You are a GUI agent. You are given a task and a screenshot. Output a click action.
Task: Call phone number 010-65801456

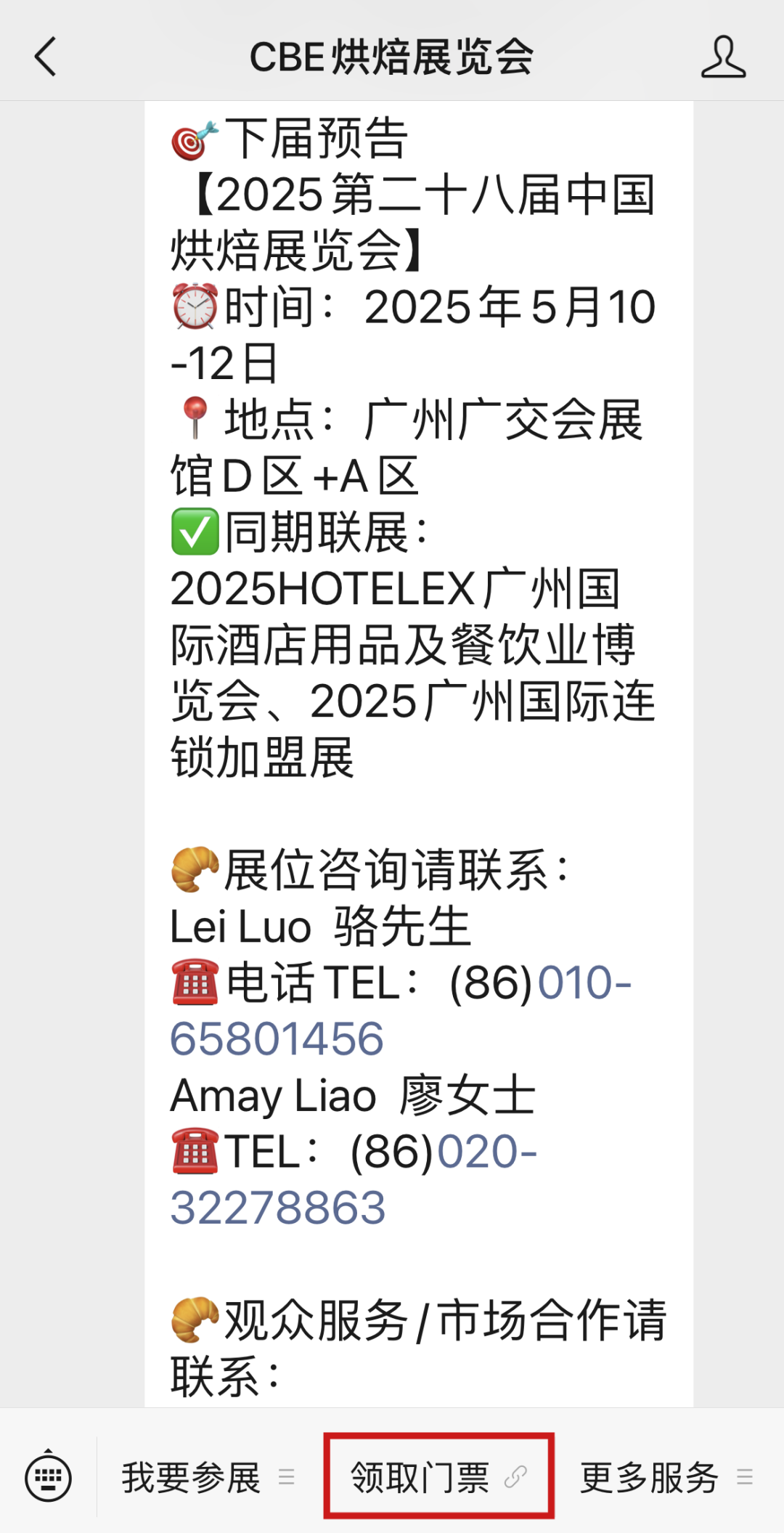(x=401, y=1010)
